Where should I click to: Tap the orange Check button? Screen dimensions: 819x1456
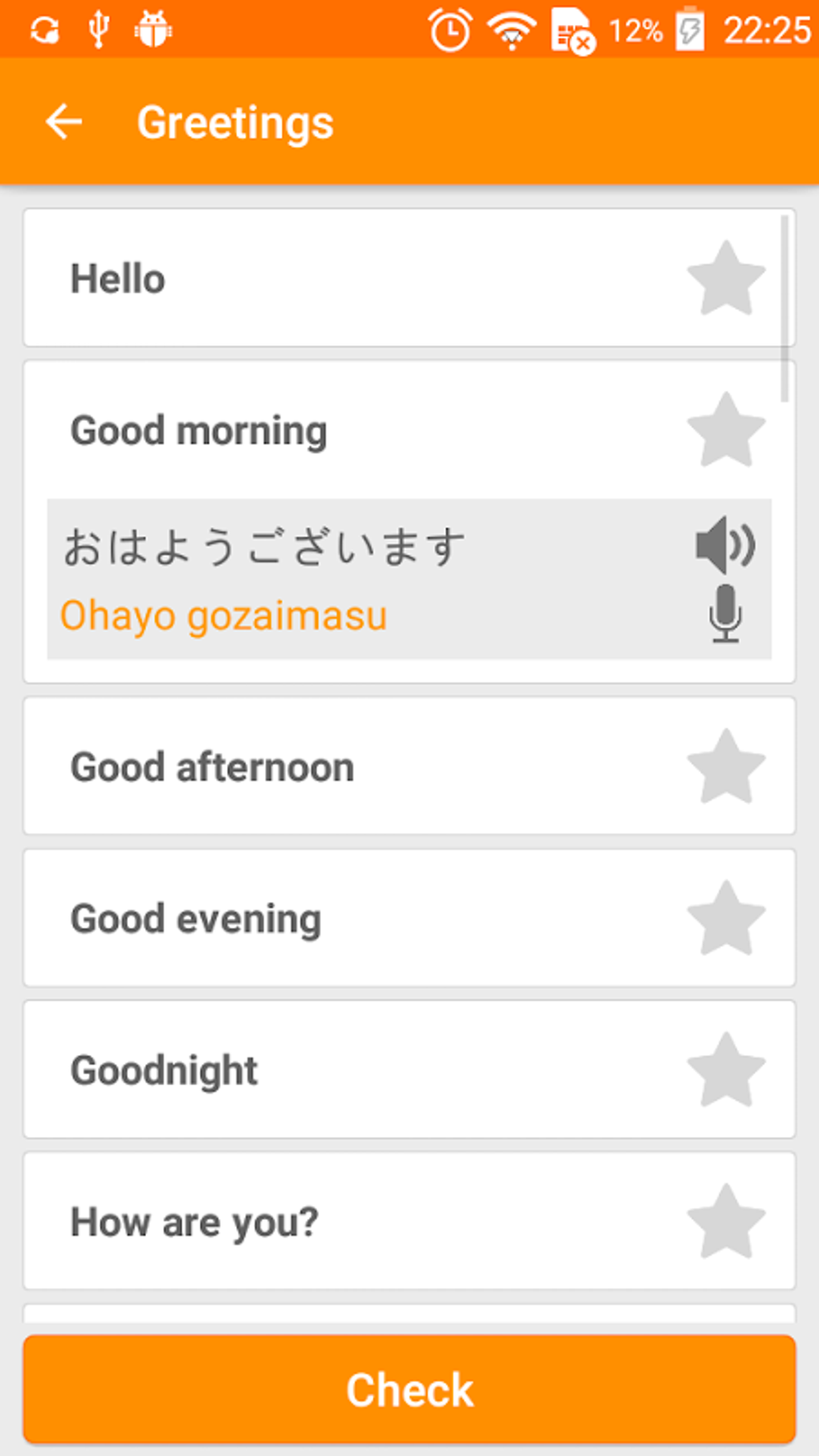(x=409, y=1389)
